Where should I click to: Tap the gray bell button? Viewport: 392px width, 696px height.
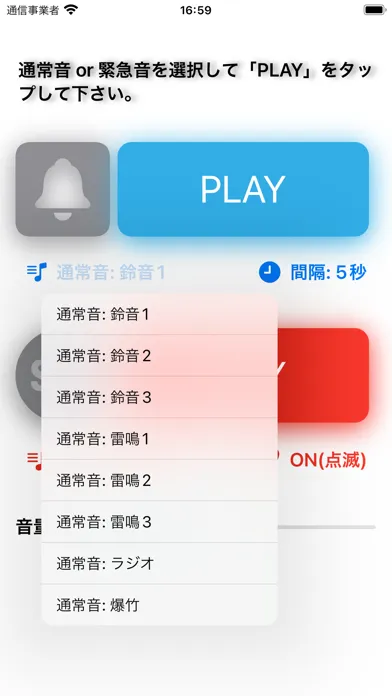point(63,189)
